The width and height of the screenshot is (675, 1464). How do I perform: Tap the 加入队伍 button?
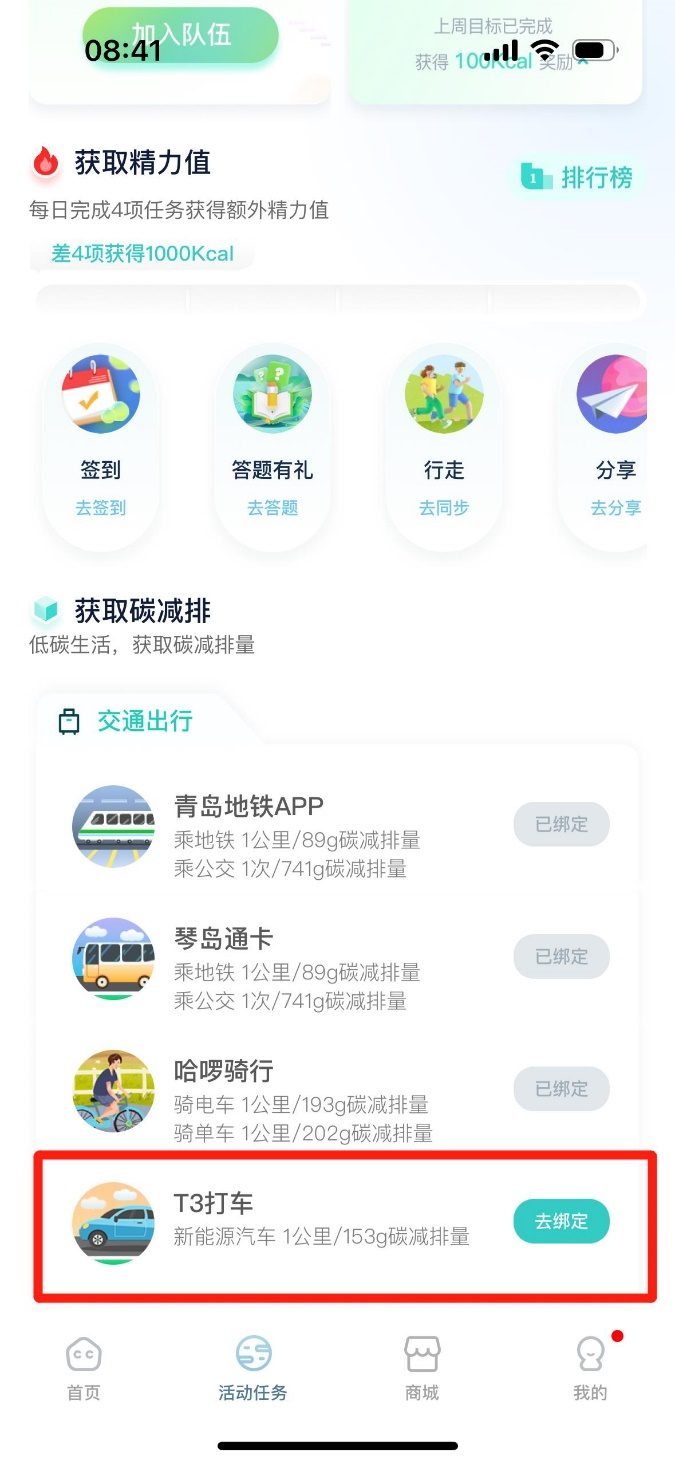[180, 35]
